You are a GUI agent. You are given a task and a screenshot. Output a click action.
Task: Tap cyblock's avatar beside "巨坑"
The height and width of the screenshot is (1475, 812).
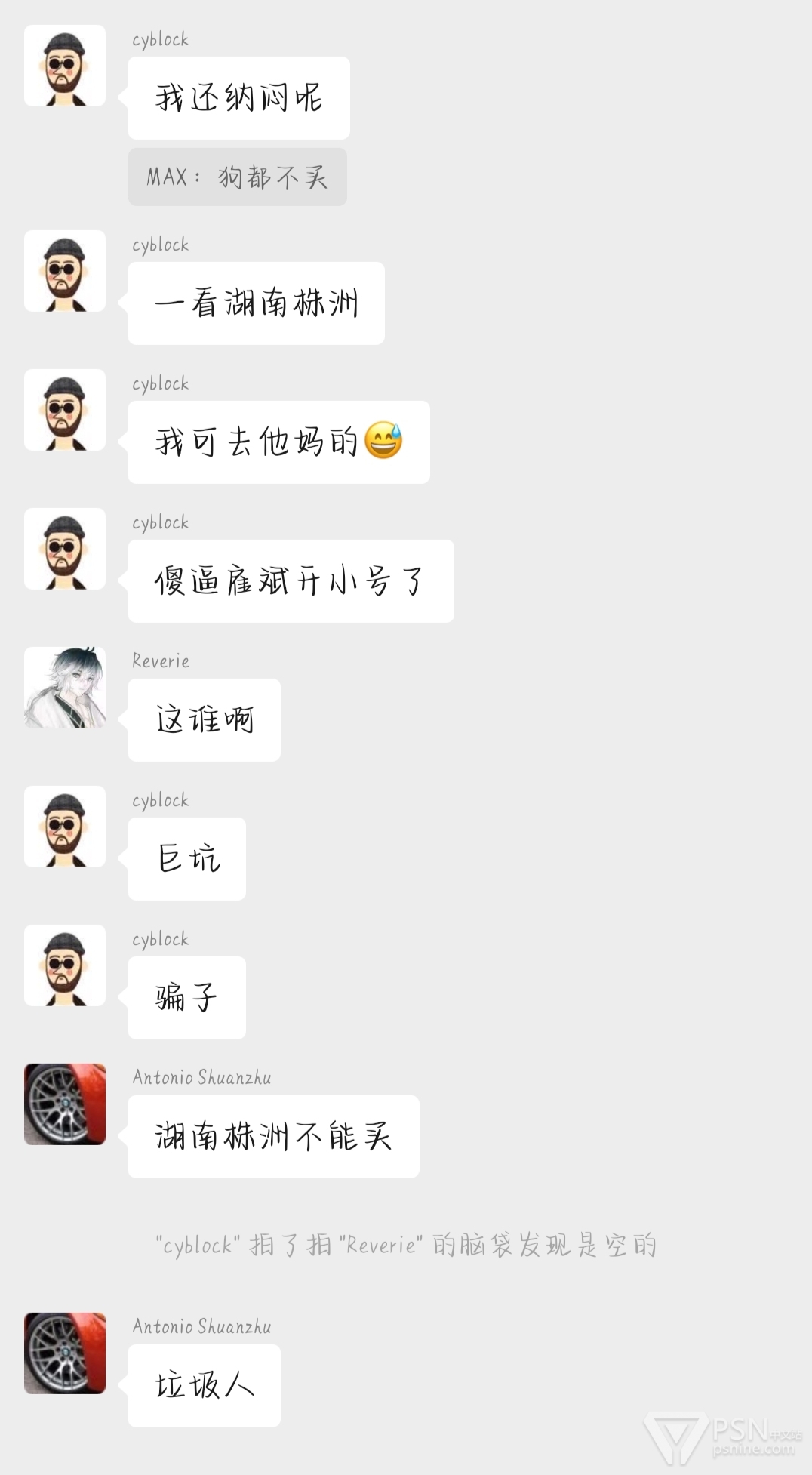(65, 827)
